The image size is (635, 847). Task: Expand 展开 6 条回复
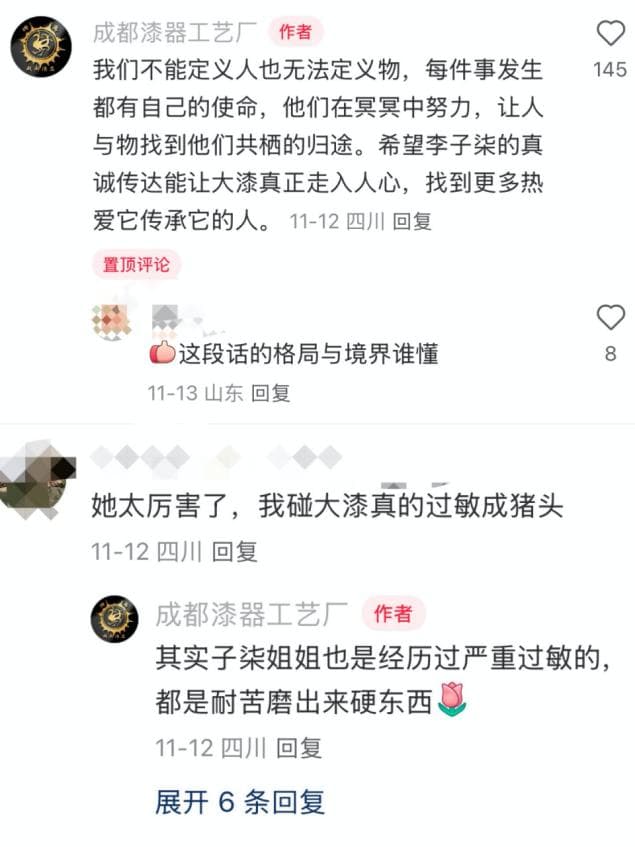[x=240, y=802]
